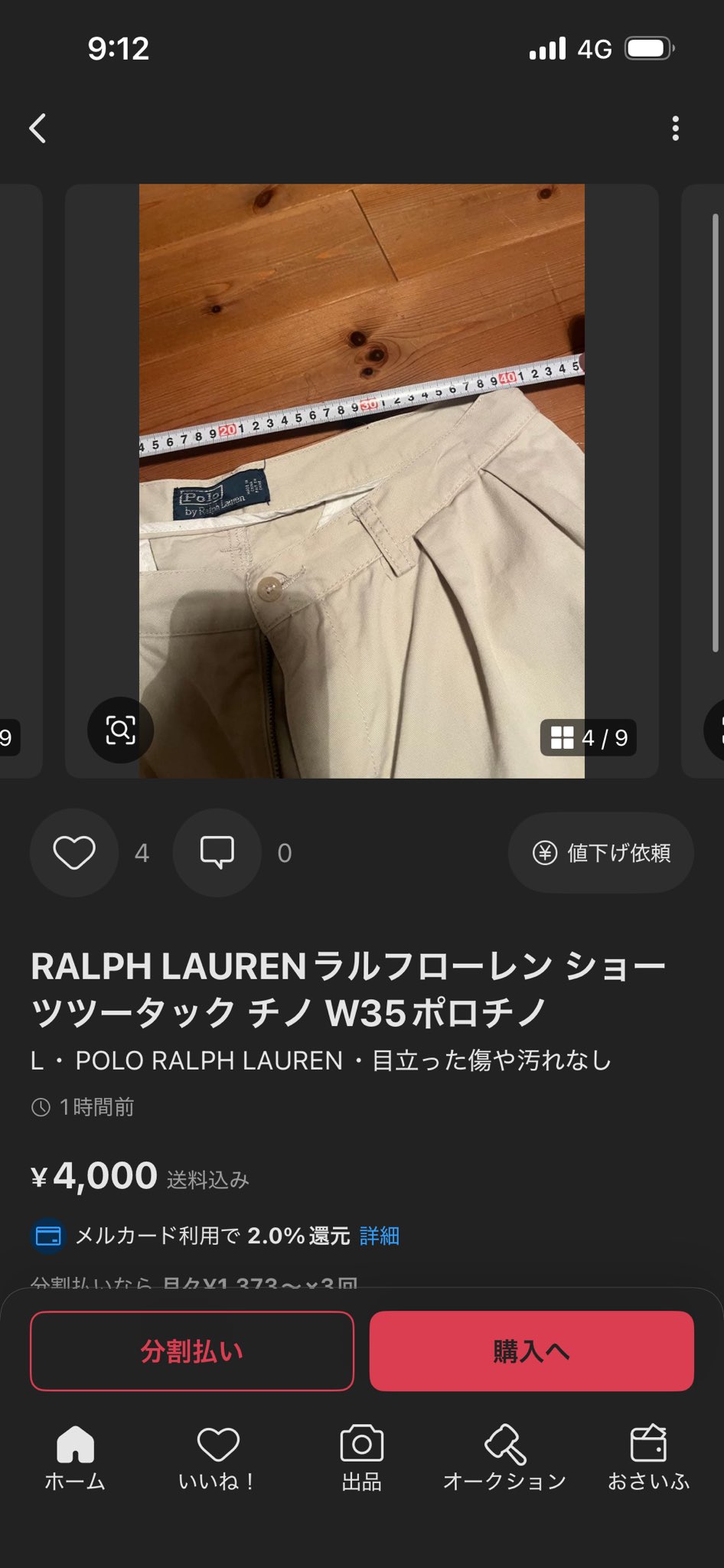Open the comments bubble
This screenshot has height=1568, width=724.
[217, 852]
